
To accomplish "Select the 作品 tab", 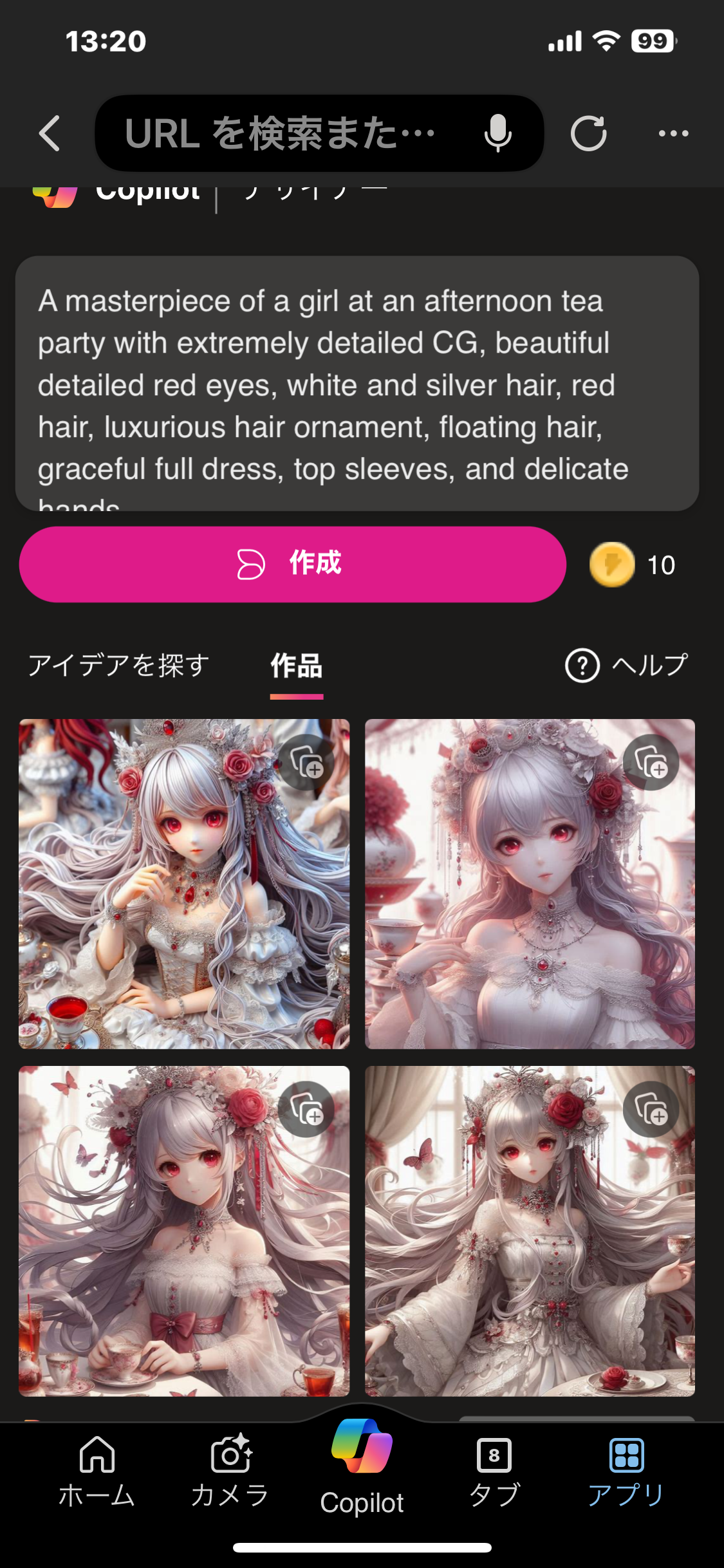I will click(x=296, y=666).
